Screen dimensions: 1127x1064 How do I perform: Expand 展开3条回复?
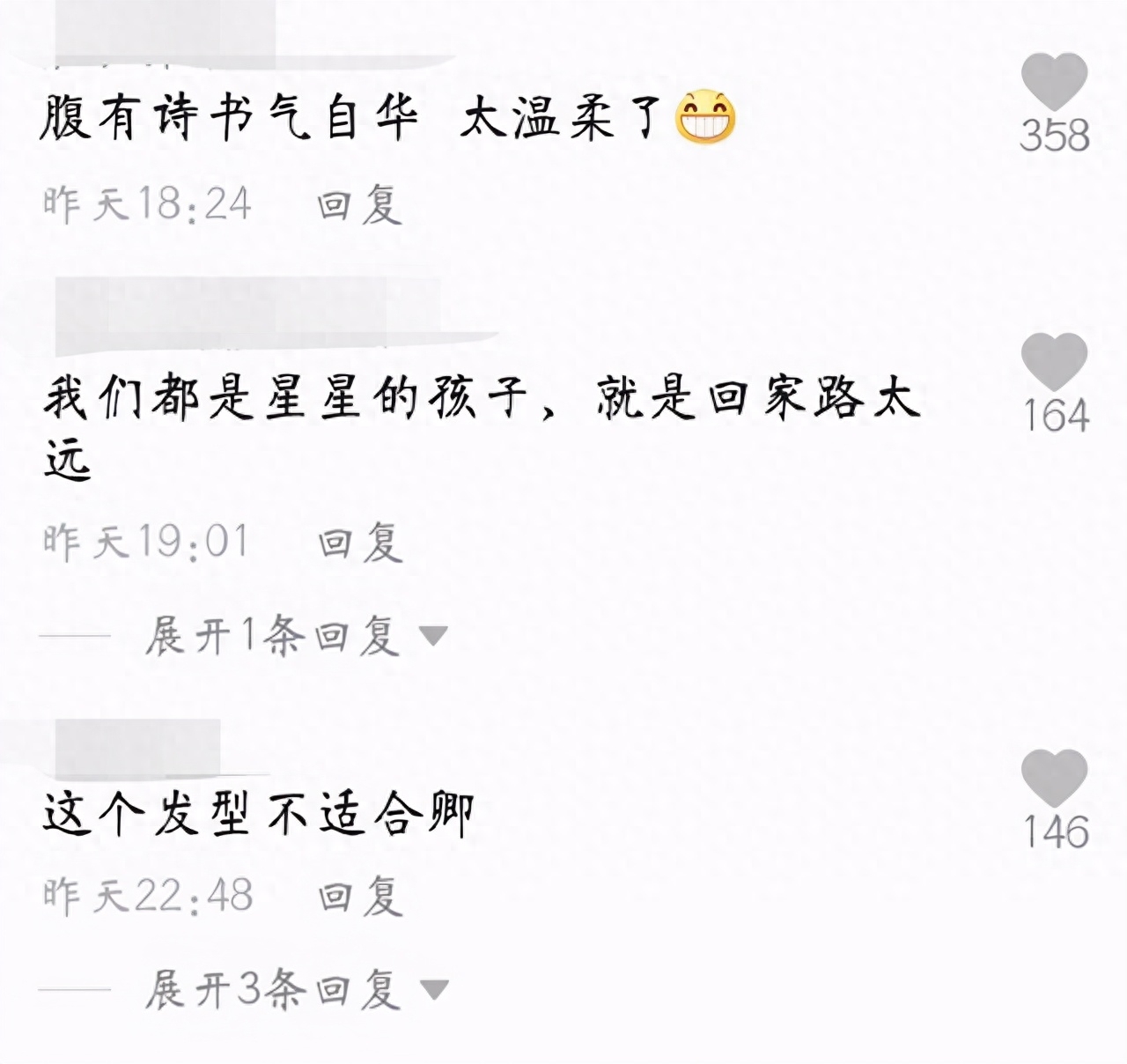[295, 989]
